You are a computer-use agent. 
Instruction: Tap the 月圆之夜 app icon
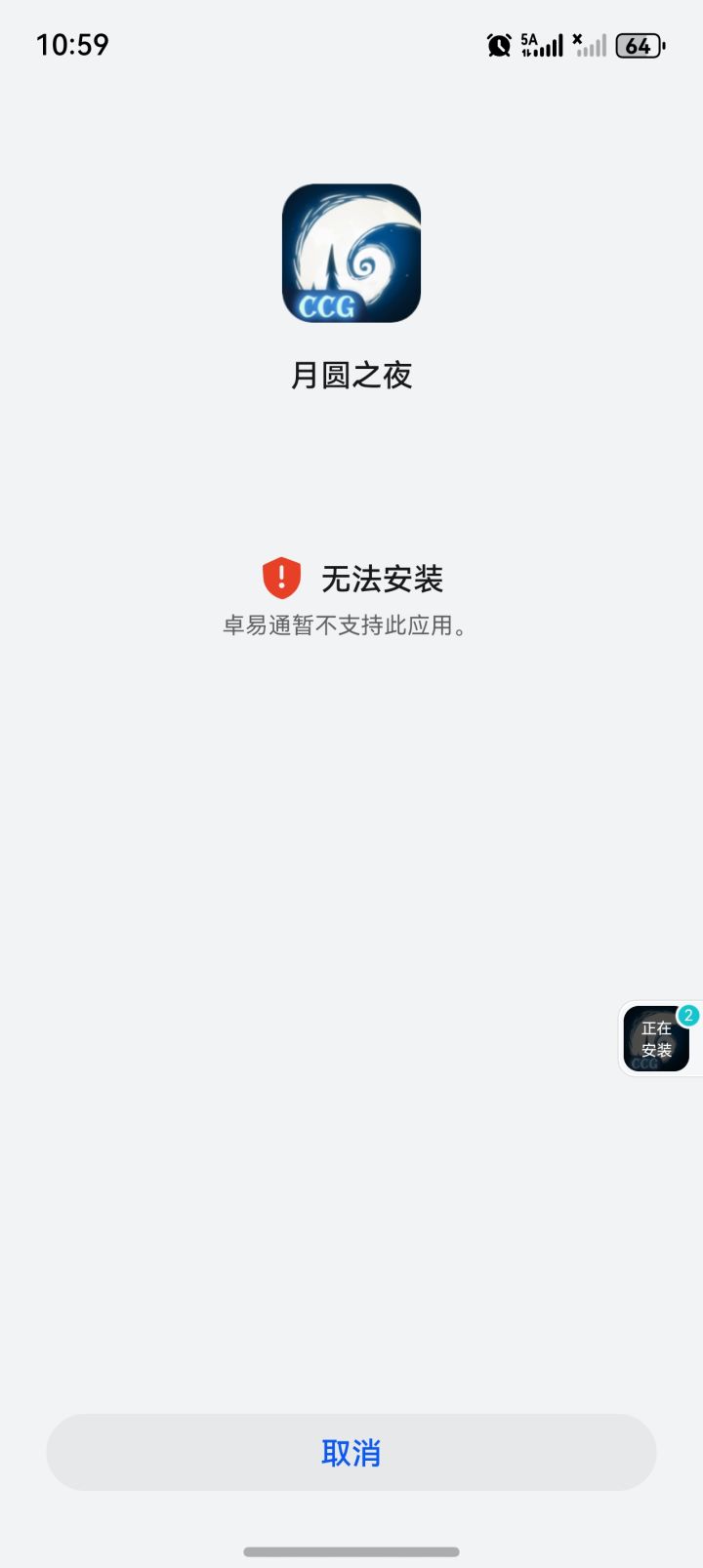[x=351, y=253]
